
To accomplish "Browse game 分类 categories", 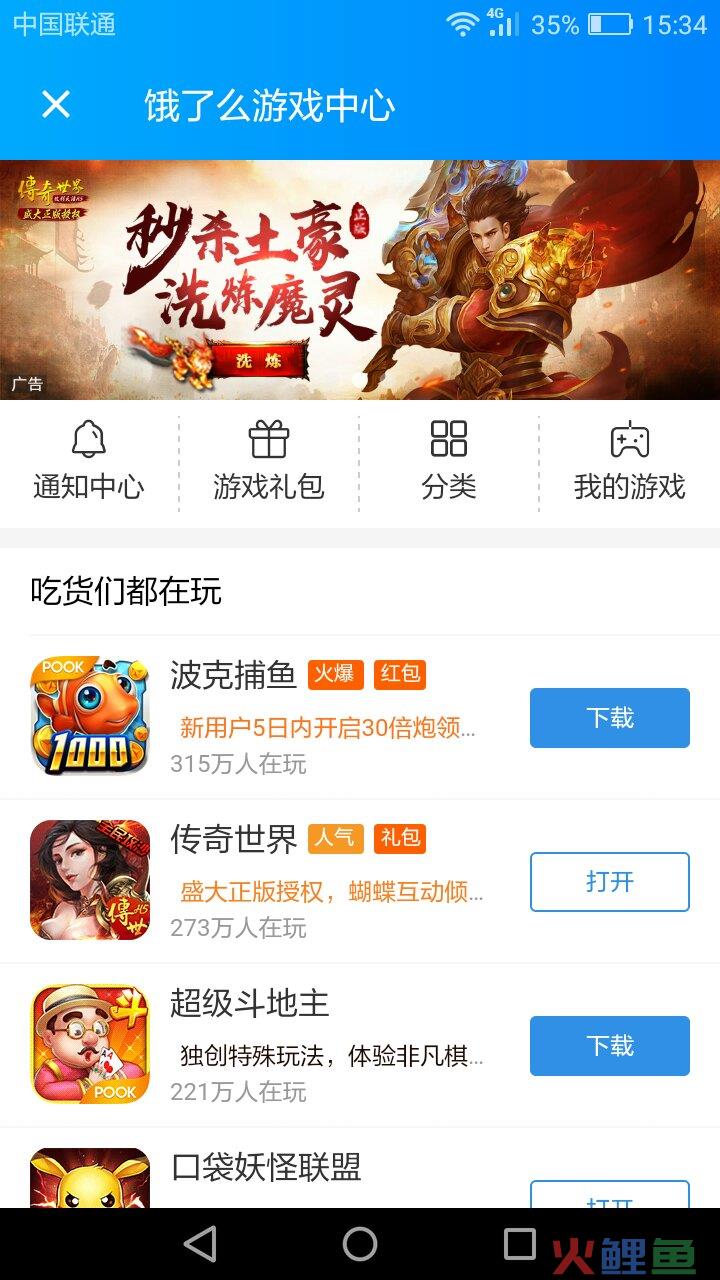I will click(x=449, y=461).
